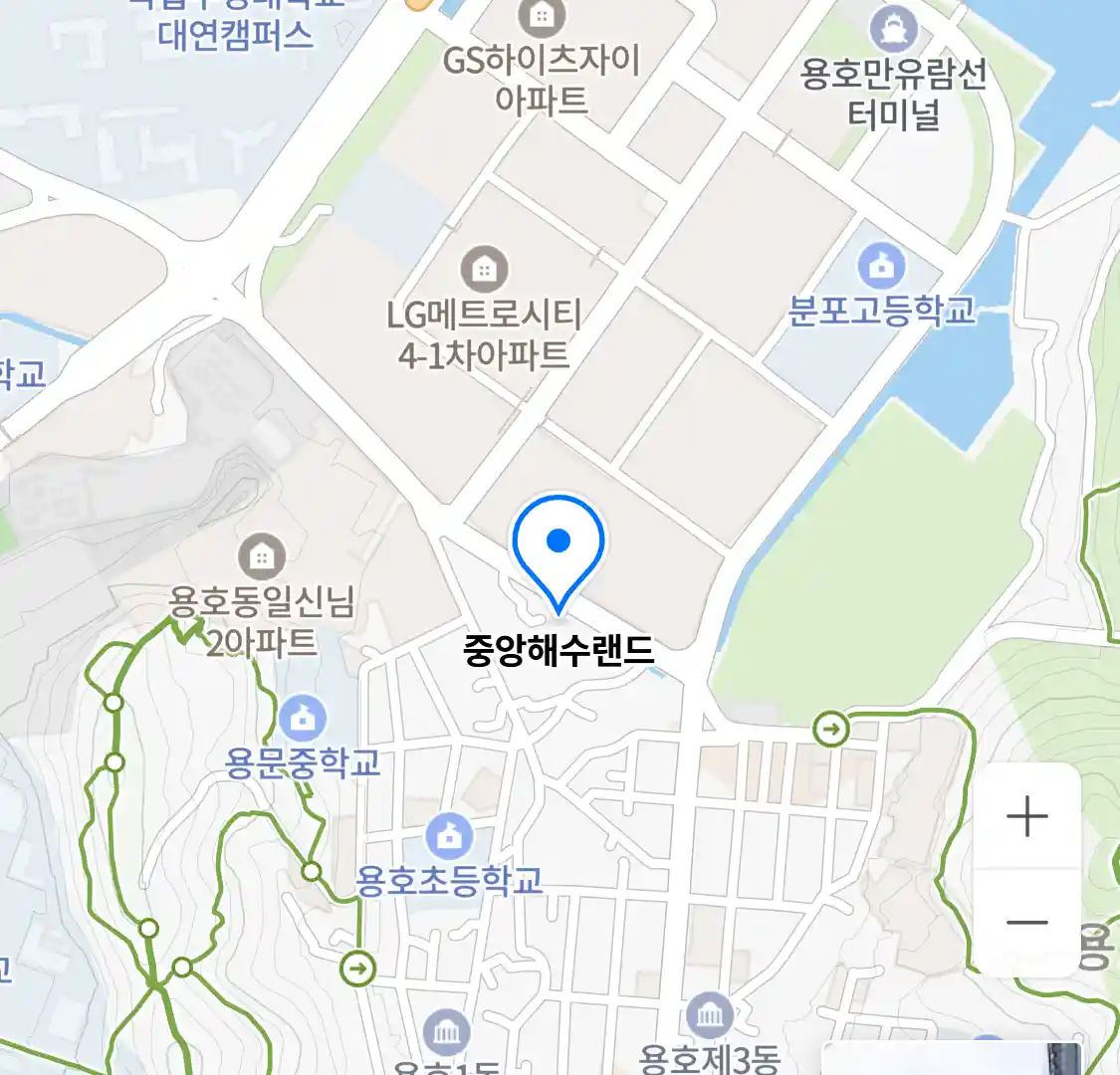Select 용문중학교 on the map
This screenshot has width=1120, height=1075.
coord(302,719)
